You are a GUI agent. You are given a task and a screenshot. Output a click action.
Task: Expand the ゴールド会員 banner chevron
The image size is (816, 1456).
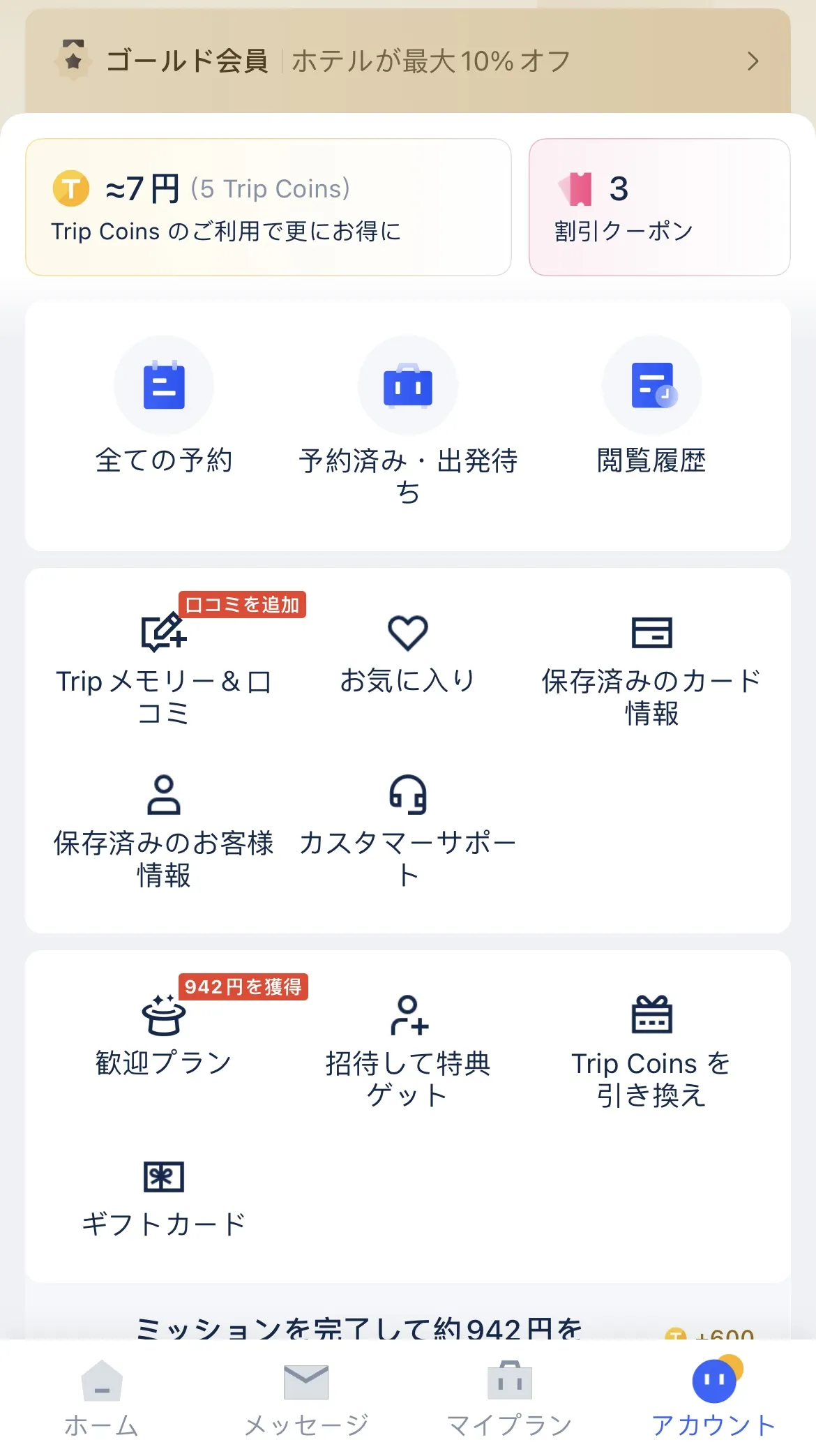[753, 61]
